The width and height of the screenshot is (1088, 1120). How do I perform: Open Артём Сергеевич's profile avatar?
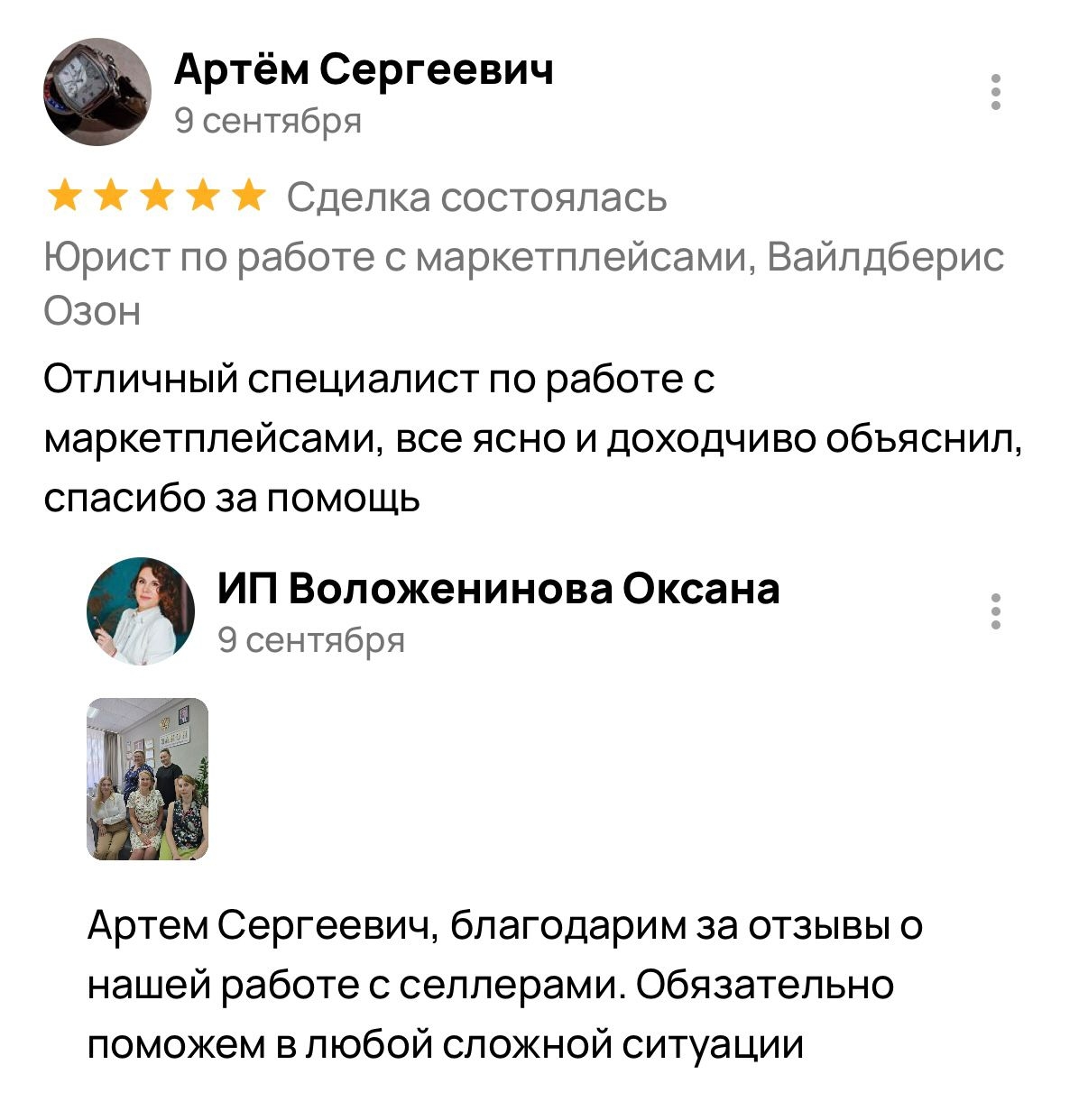click(x=97, y=92)
